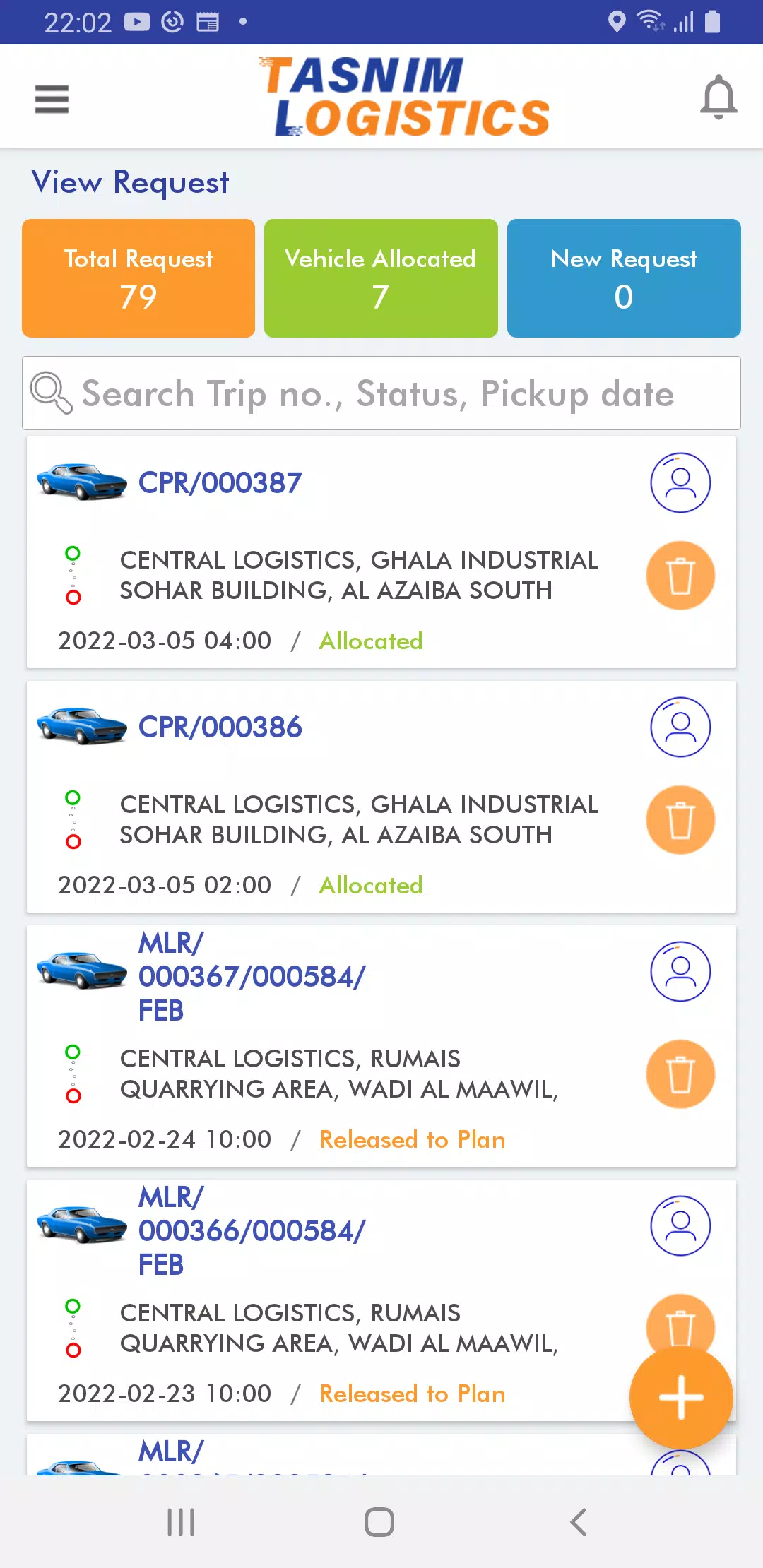The width and height of the screenshot is (763, 1568).
Task: Select the Vehicle Allocated tile
Action: point(381,278)
